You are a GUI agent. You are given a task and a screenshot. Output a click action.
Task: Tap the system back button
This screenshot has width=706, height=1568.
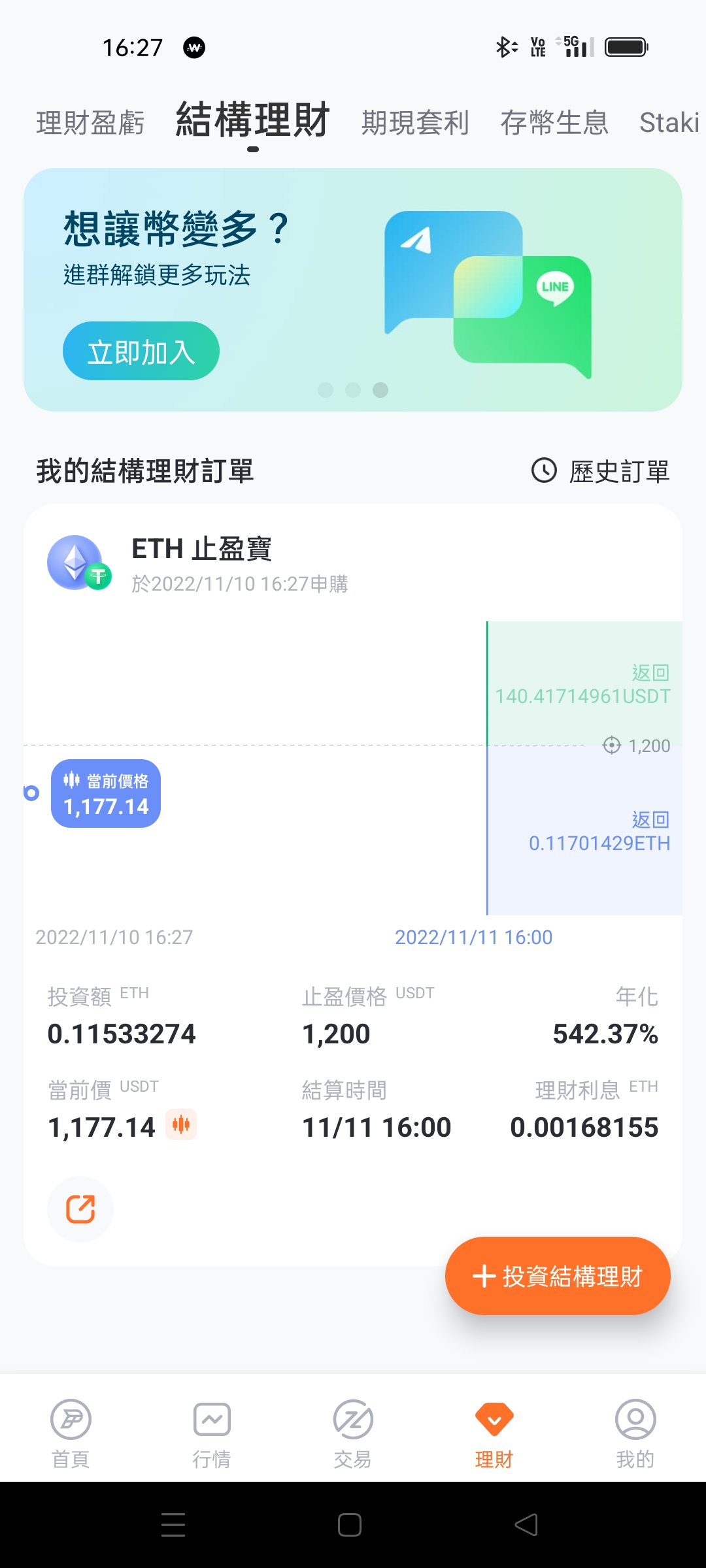coord(526,1525)
